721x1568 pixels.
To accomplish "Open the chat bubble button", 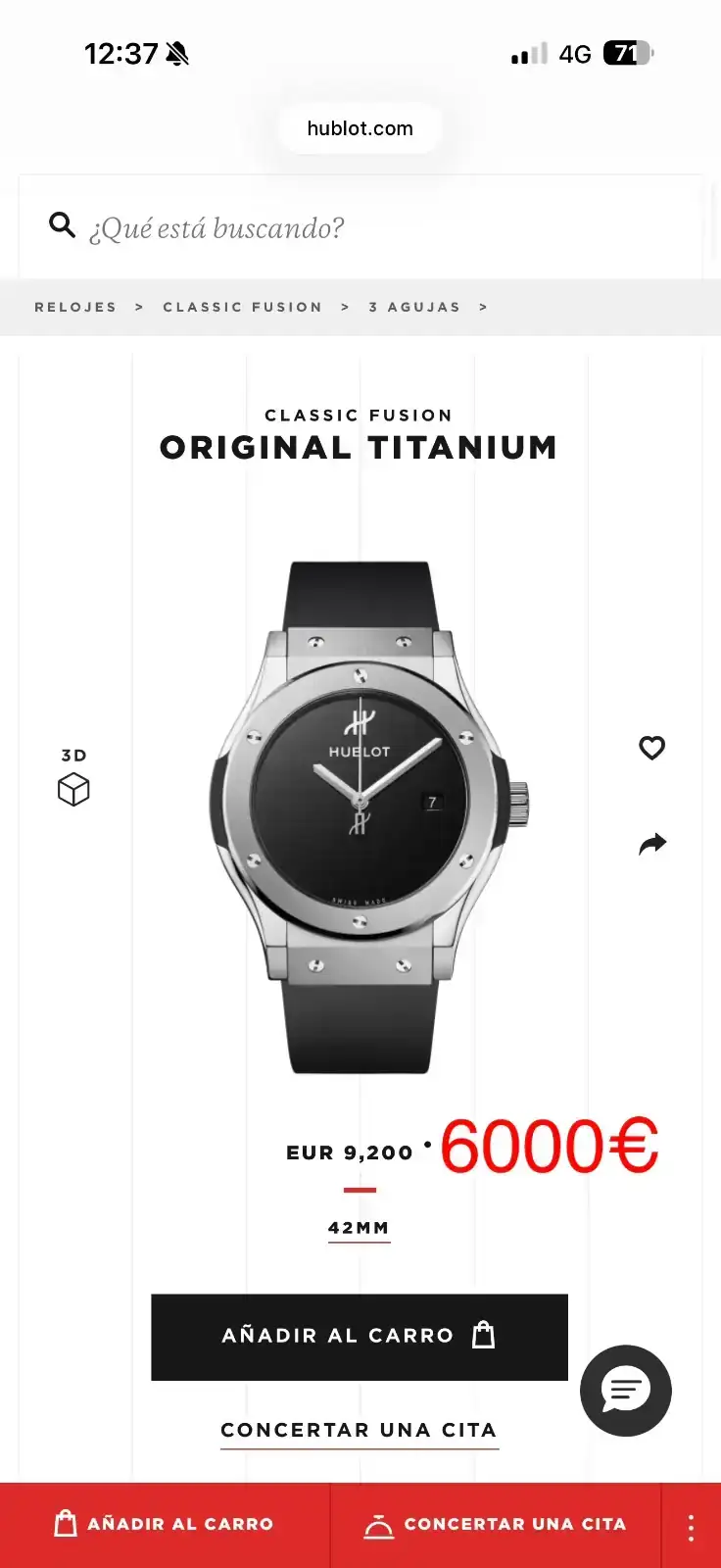I will click(x=626, y=1391).
